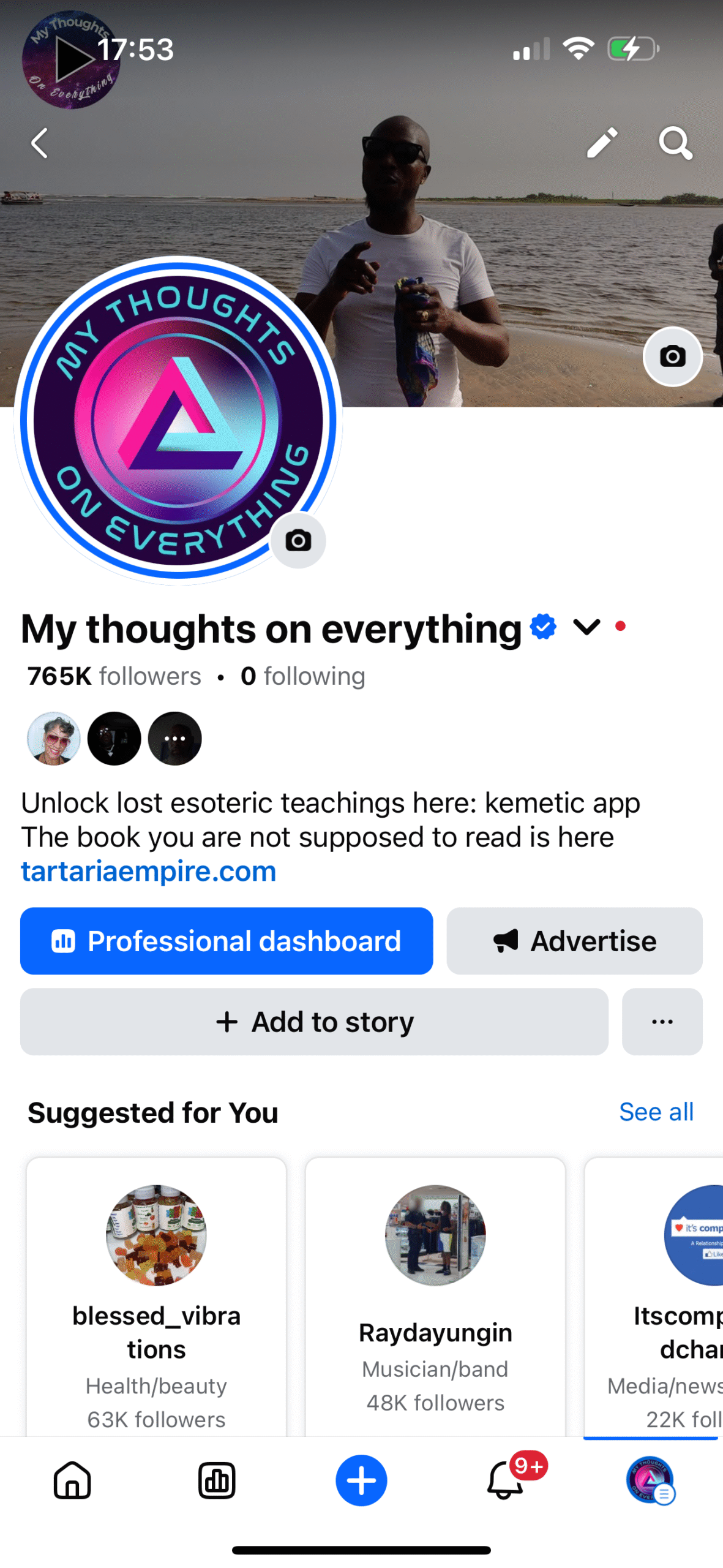Open the more options ellipsis button

[x=662, y=1021]
